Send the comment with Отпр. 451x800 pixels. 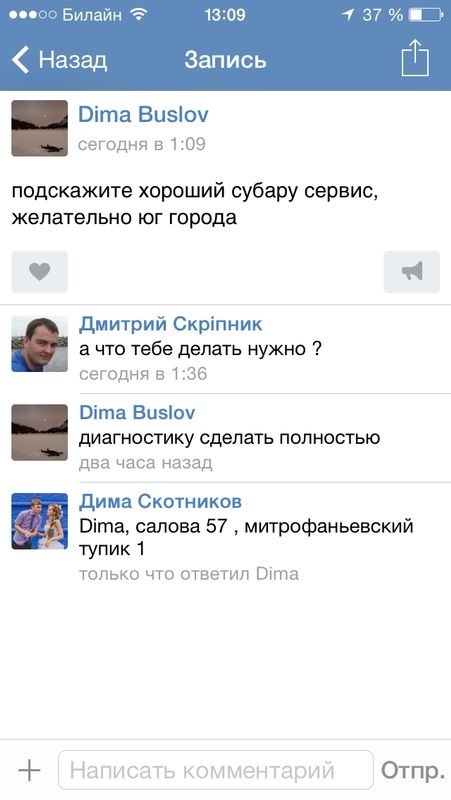coord(413,770)
